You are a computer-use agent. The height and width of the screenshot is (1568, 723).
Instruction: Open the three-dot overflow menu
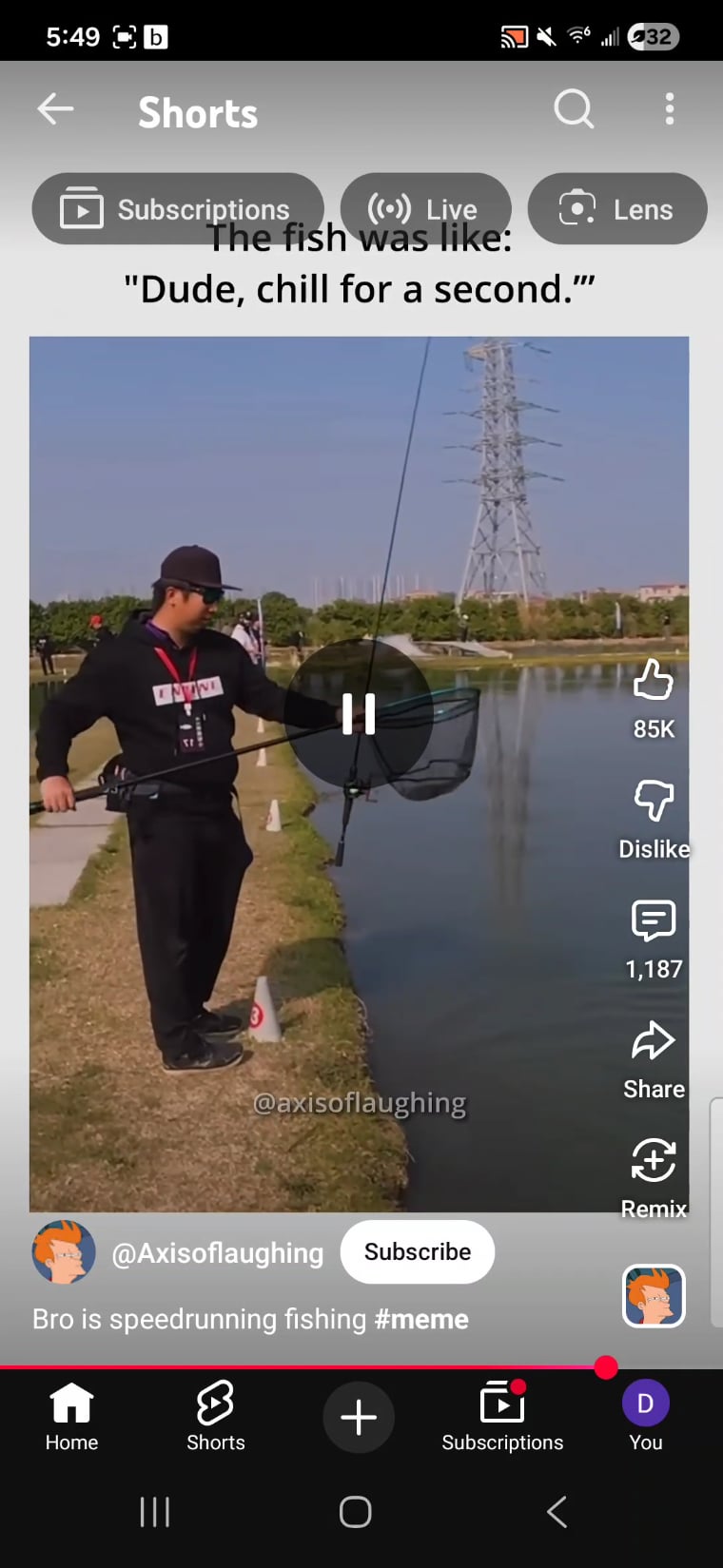click(x=670, y=110)
